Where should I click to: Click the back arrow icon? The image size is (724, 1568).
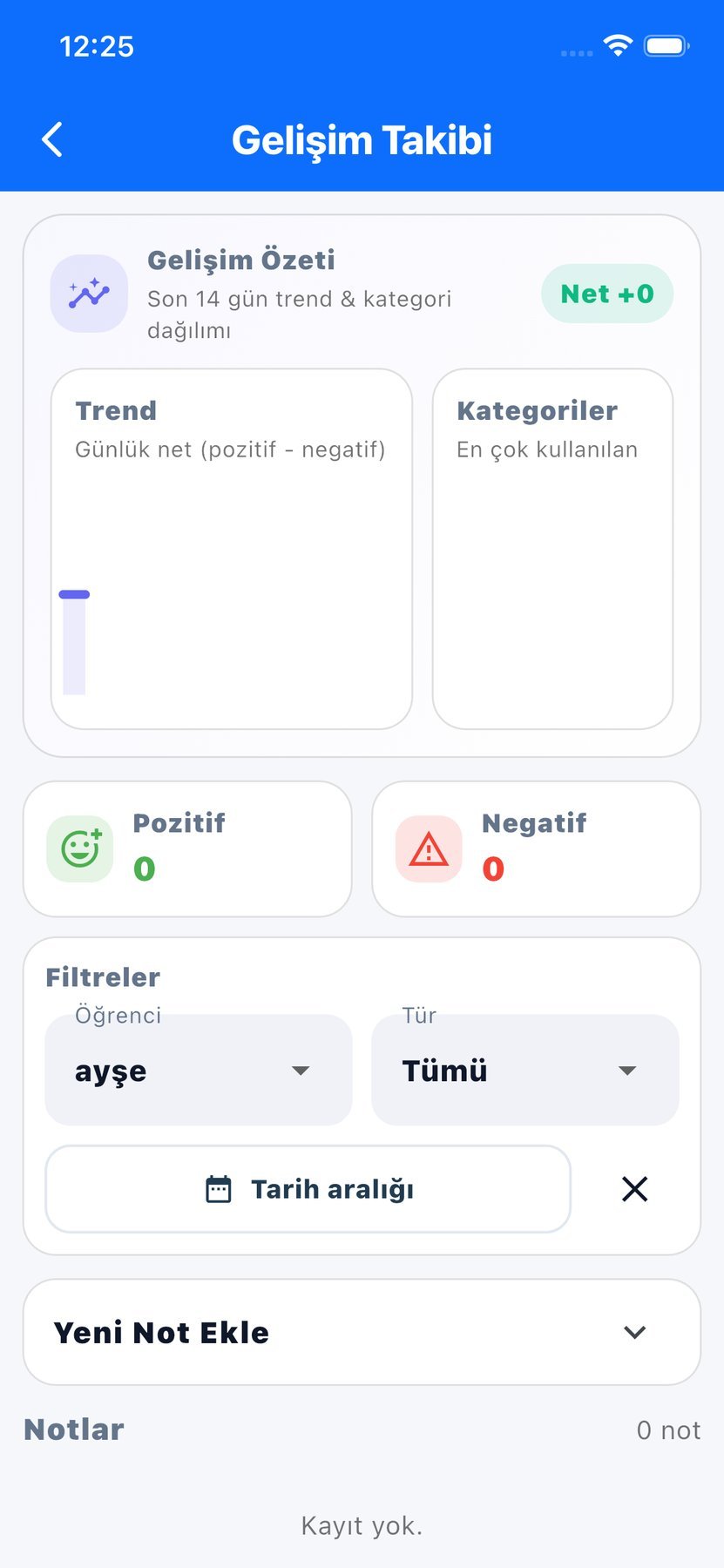click(x=51, y=138)
